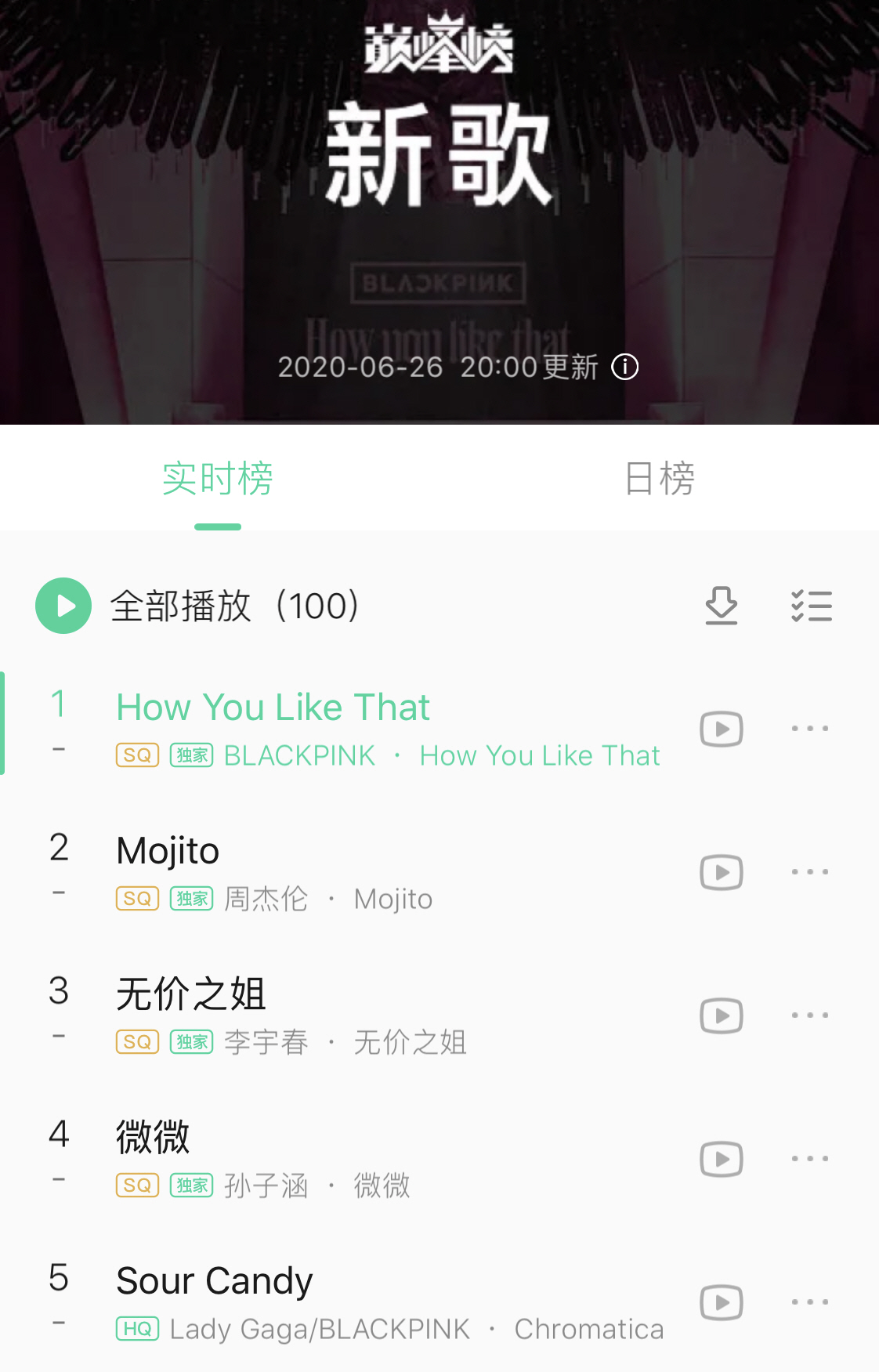Open more options for Sour Candy
Viewport: 879px width, 1372px height.
point(809,1302)
